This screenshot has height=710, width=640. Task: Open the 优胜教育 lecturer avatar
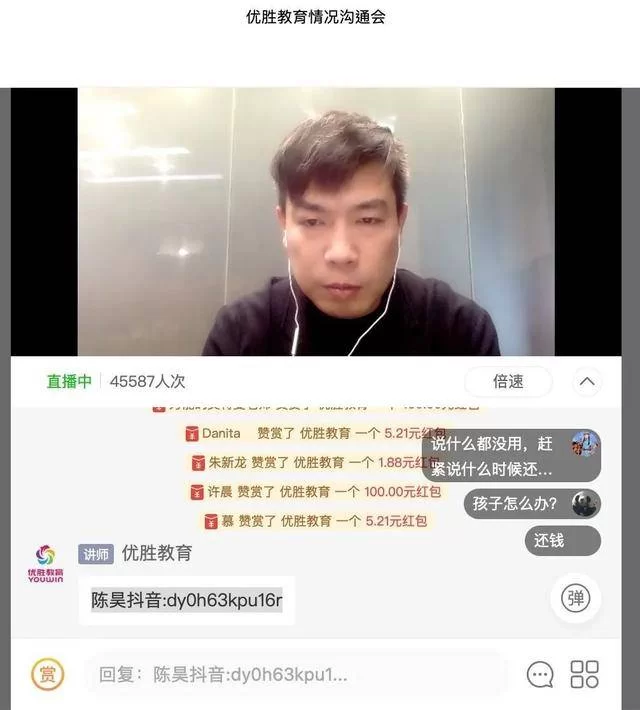tap(46, 563)
